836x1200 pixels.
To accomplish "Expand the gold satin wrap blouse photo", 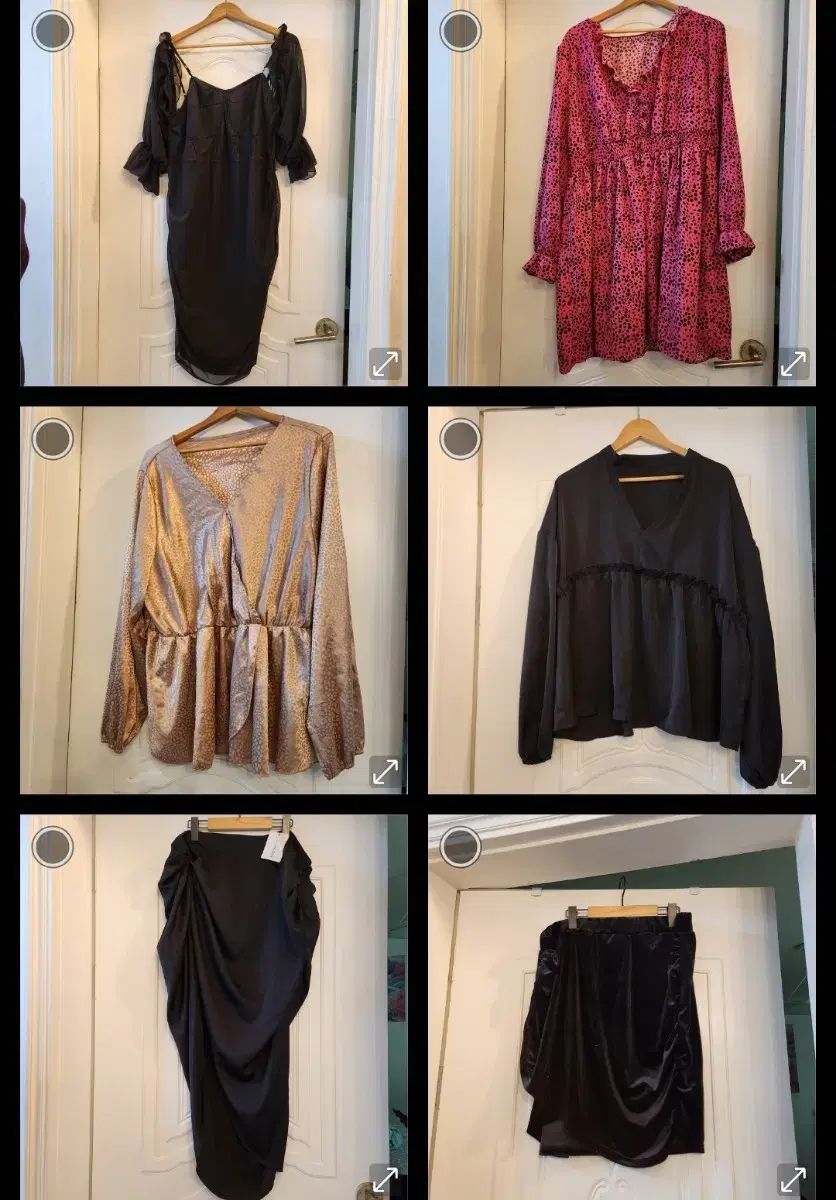I will [x=385, y=771].
